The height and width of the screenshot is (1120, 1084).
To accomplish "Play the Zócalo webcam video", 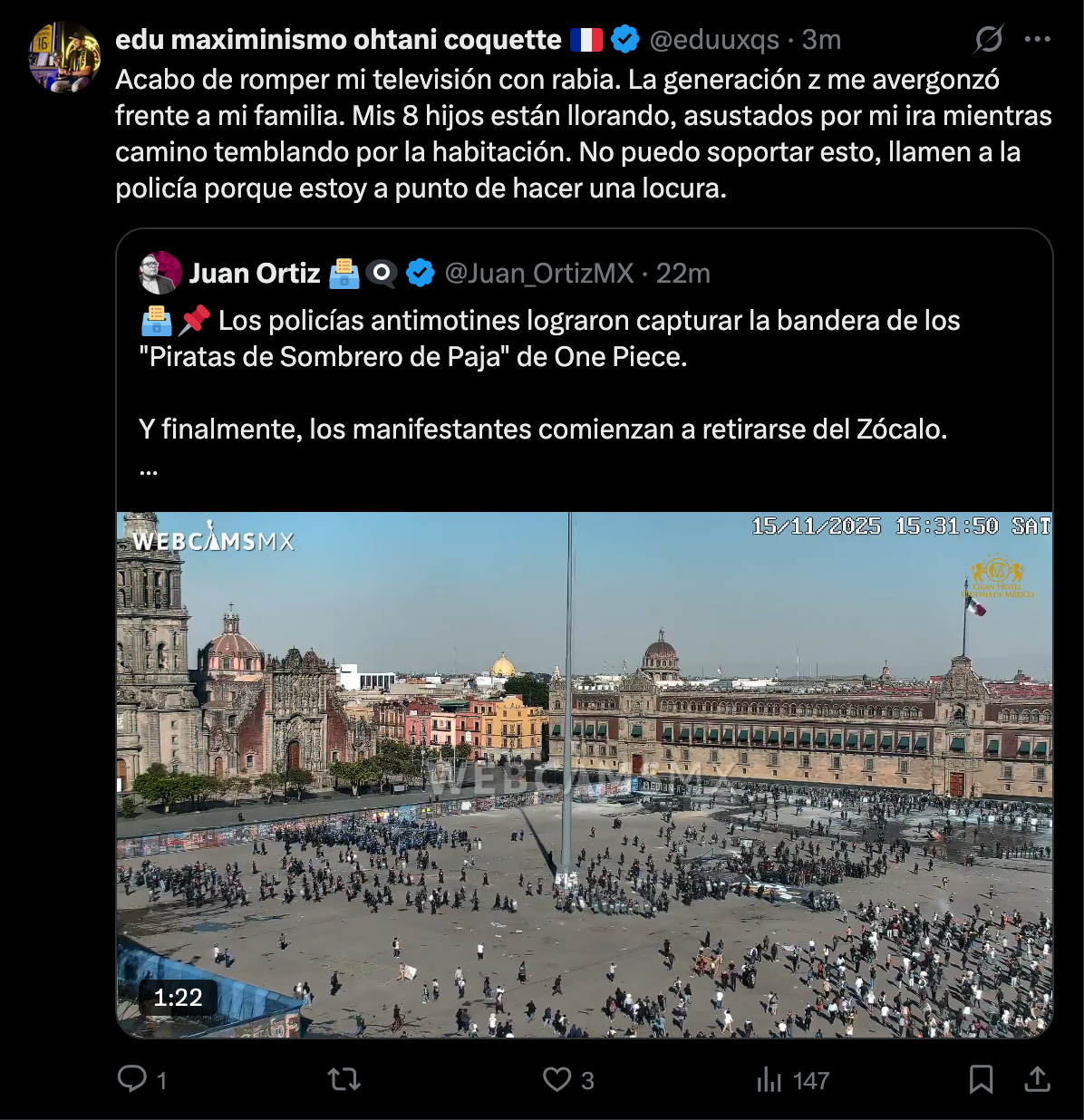I will click(x=584, y=775).
